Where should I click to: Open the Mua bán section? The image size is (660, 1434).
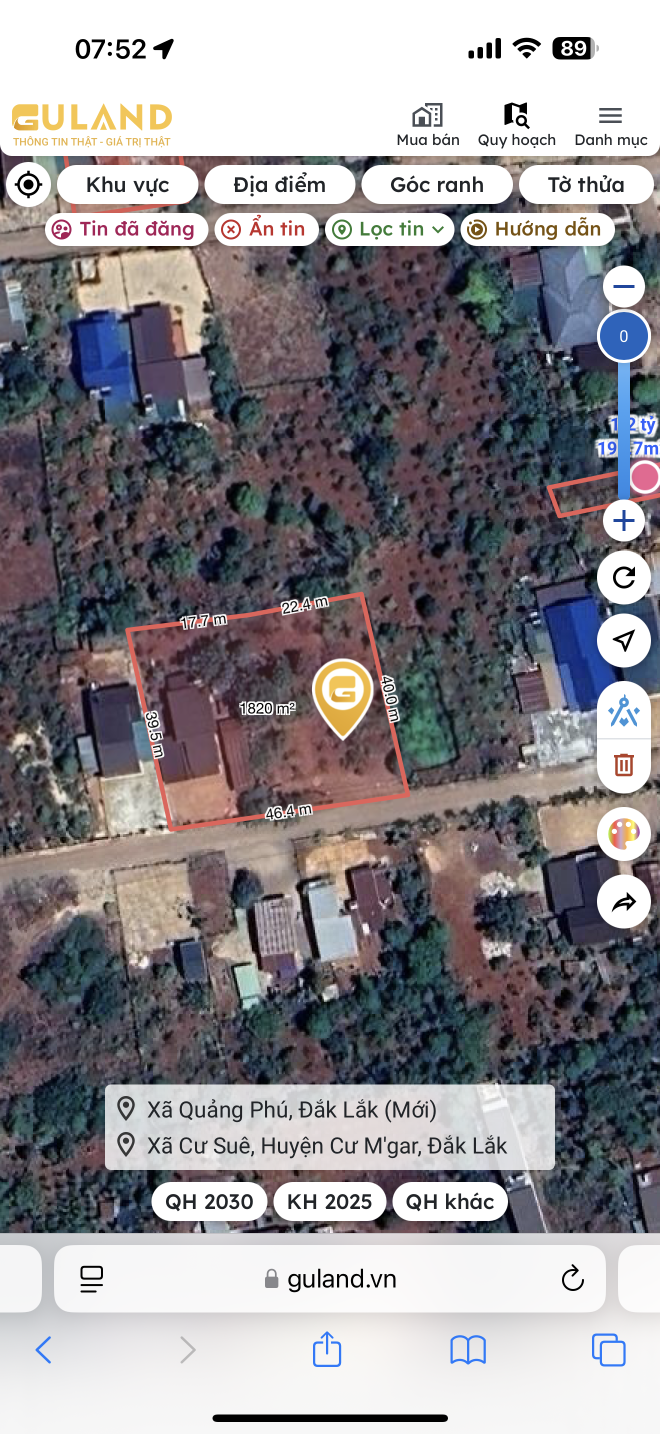(x=427, y=126)
